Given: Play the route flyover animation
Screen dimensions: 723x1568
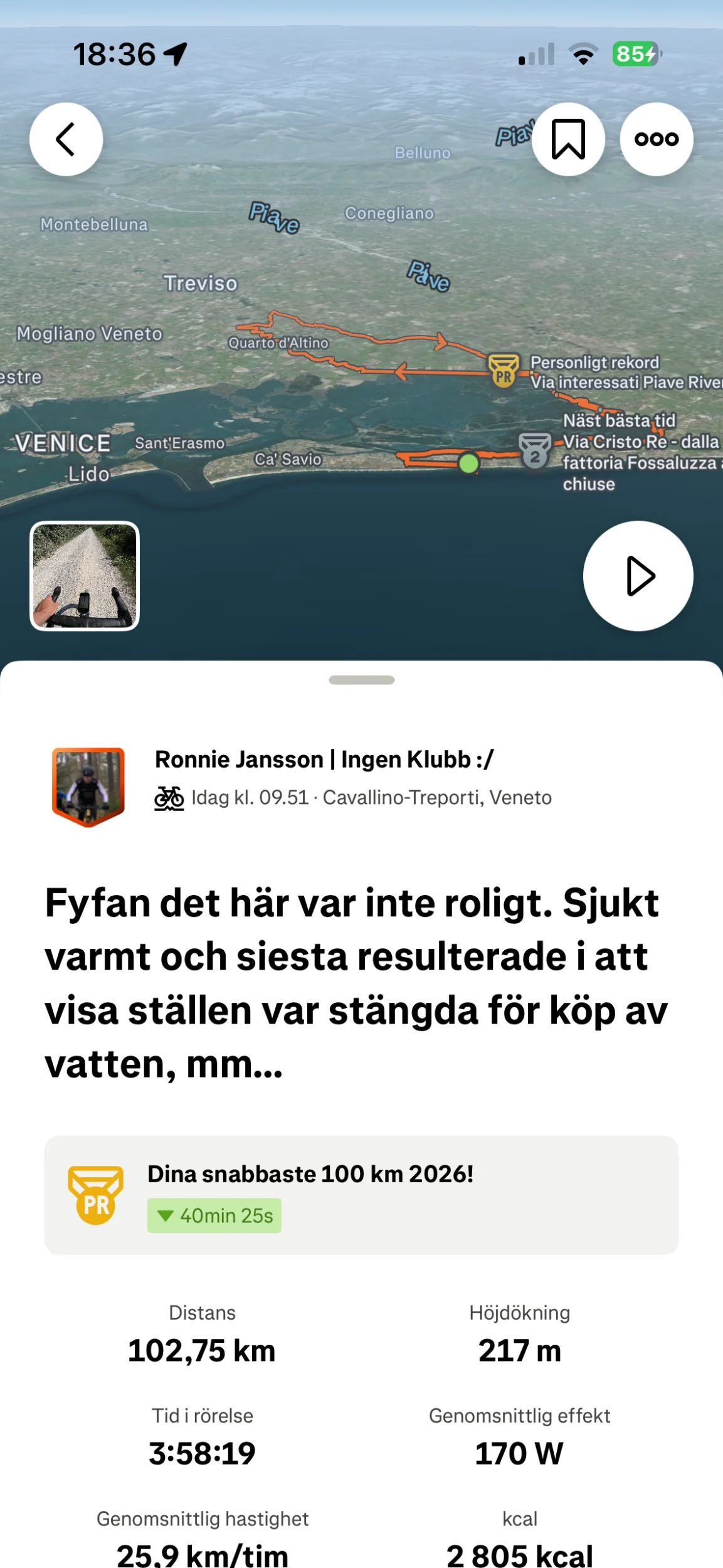Looking at the screenshot, I should [638, 576].
